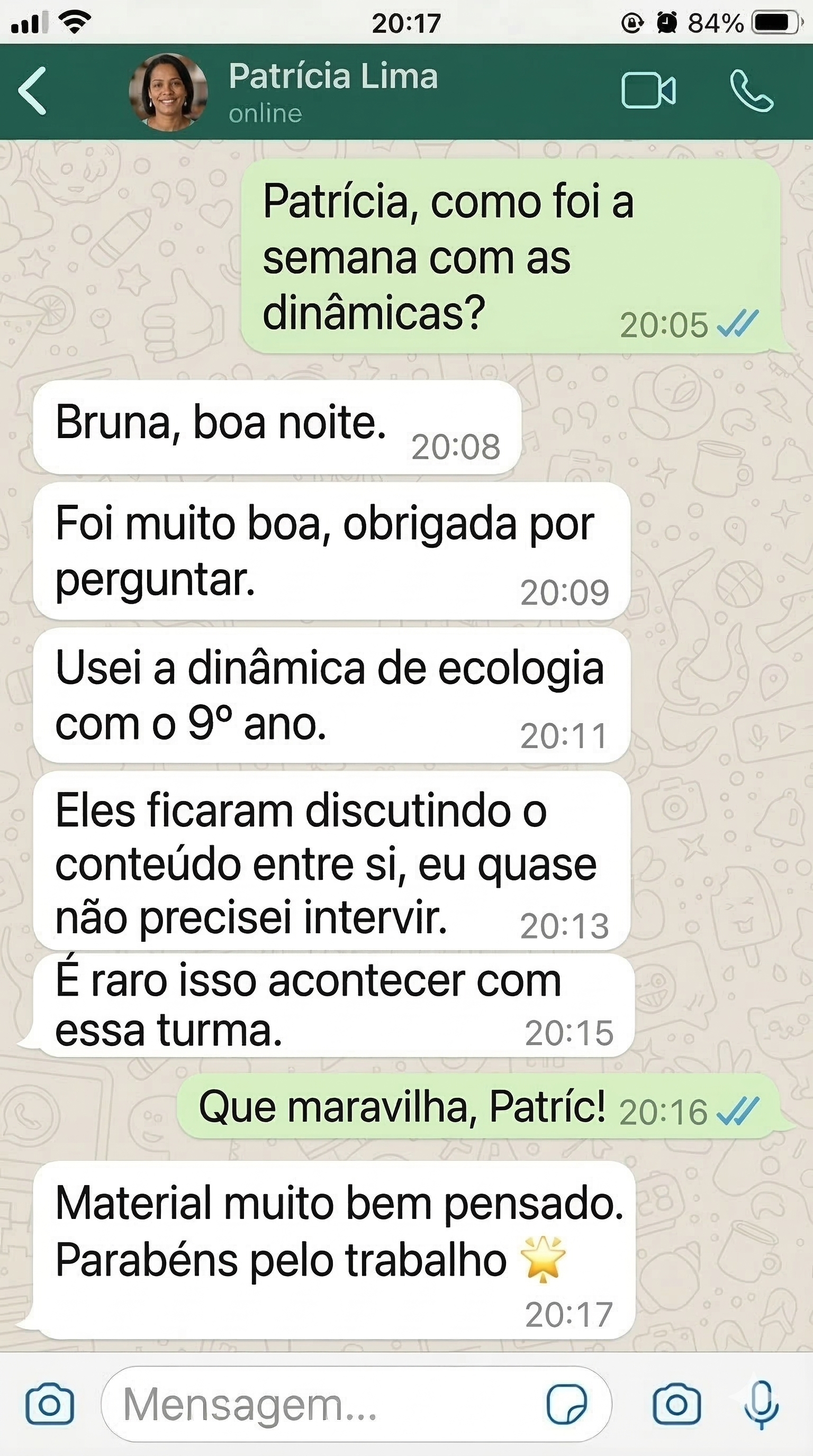Tap the microphone to record audio

(x=761, y=1405)
